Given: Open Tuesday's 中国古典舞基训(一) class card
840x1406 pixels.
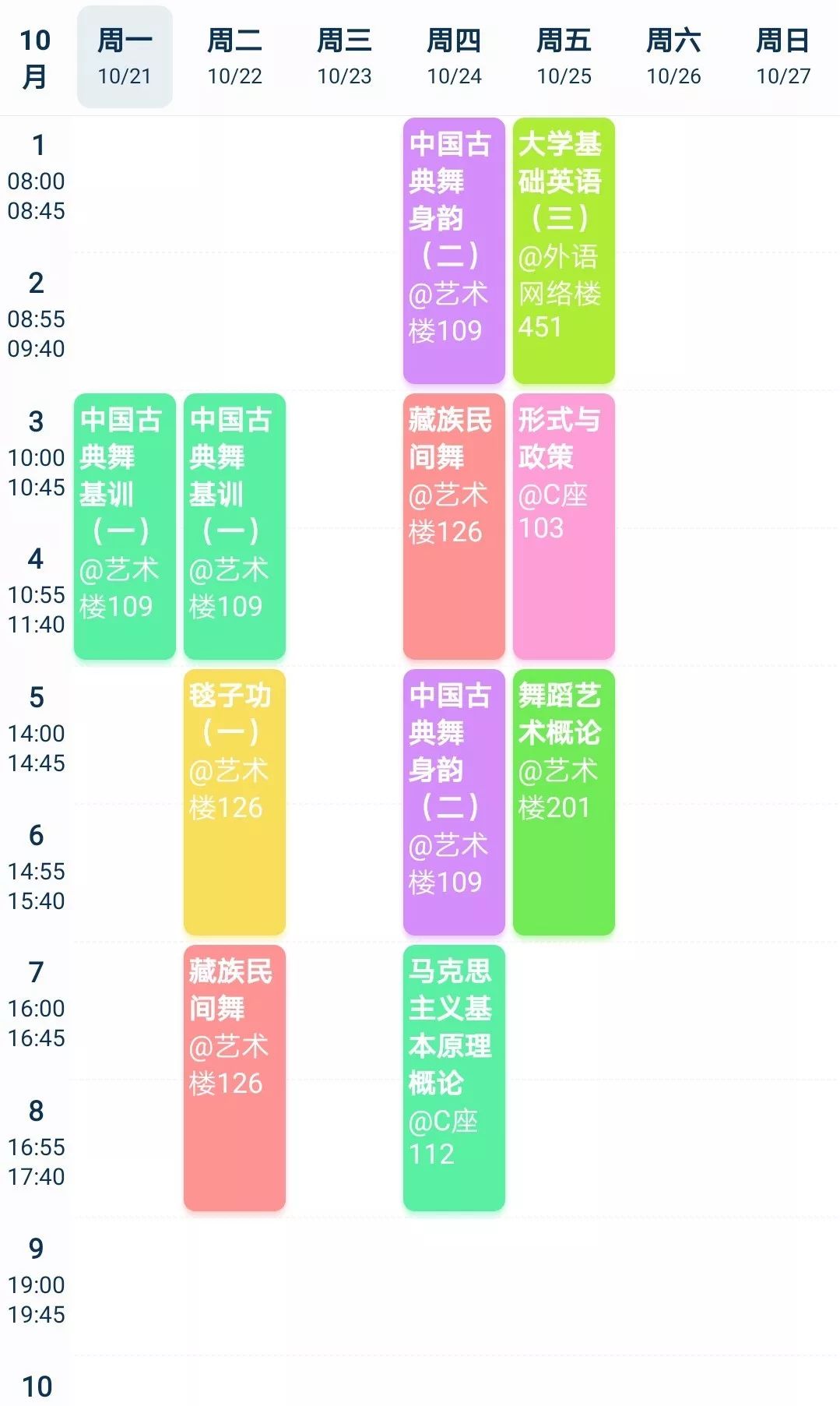Looking at the screenshot, I should point(234,527).
